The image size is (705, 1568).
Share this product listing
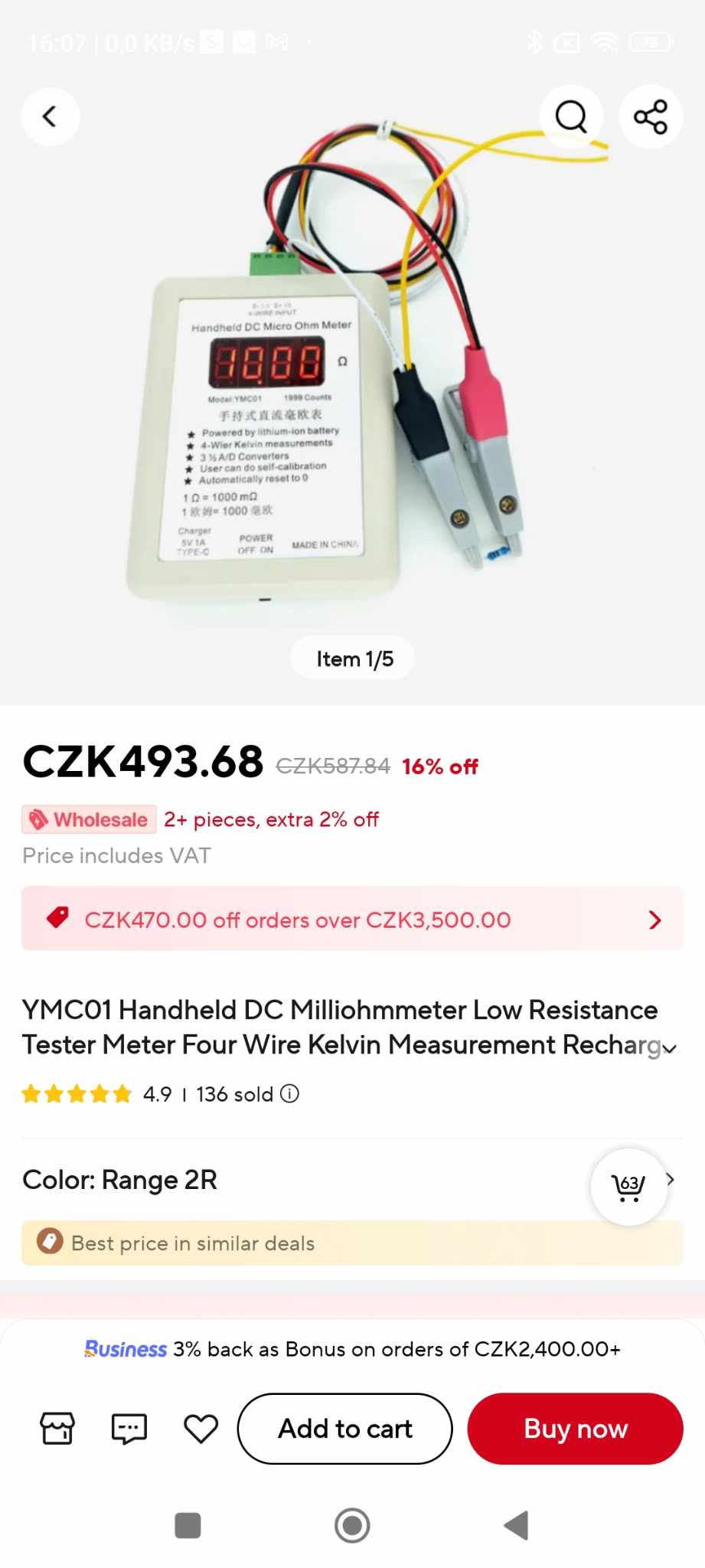tap(651, 116)
